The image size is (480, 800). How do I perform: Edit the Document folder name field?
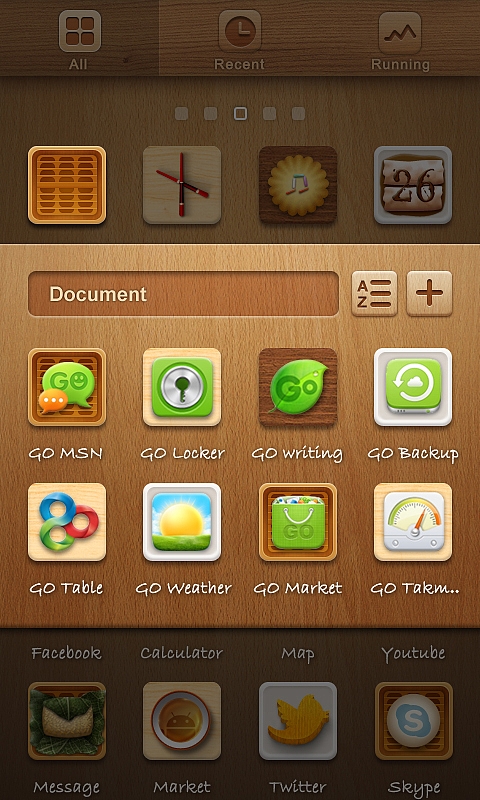[x=183, y=294]
